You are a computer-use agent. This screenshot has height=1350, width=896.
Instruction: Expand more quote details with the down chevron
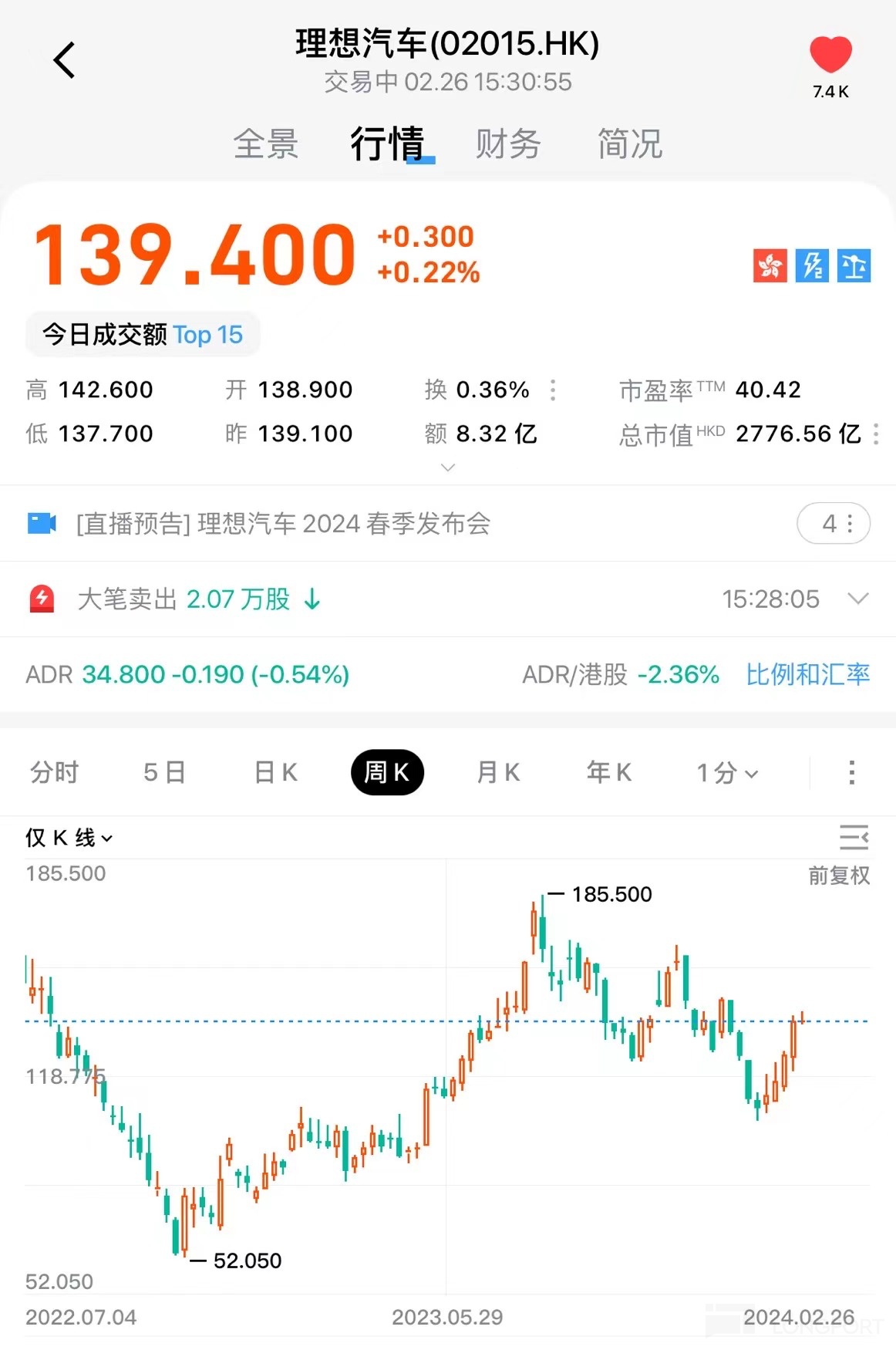(x=447, y=467)
